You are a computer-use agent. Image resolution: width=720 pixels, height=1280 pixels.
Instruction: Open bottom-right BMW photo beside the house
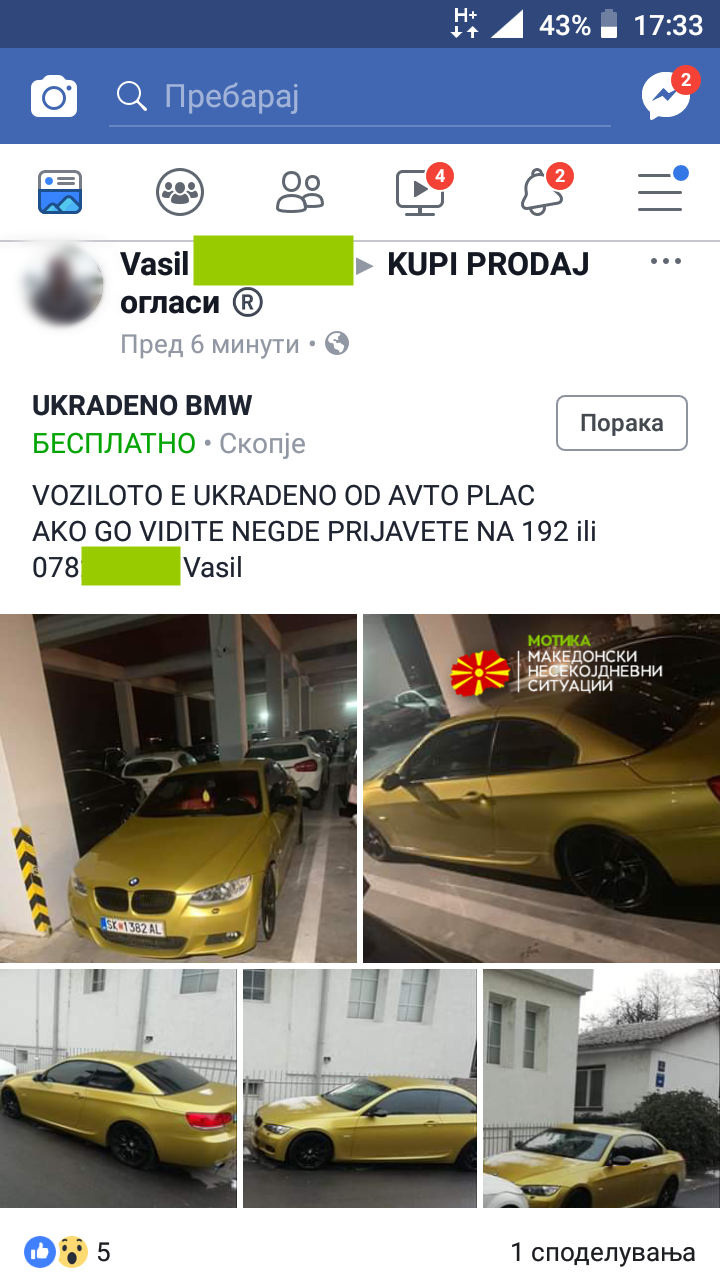point(601,1088)
